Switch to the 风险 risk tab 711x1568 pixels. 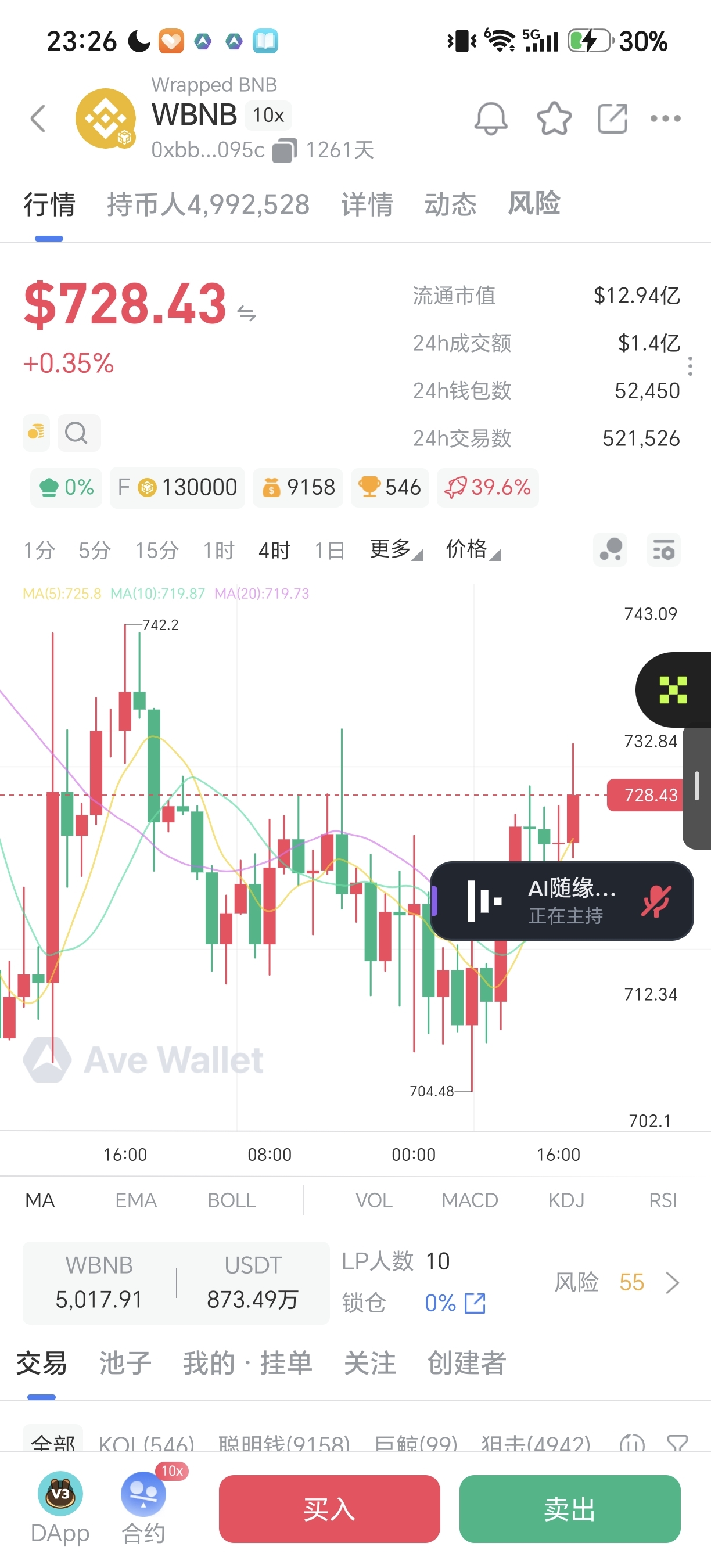(534, 203)
